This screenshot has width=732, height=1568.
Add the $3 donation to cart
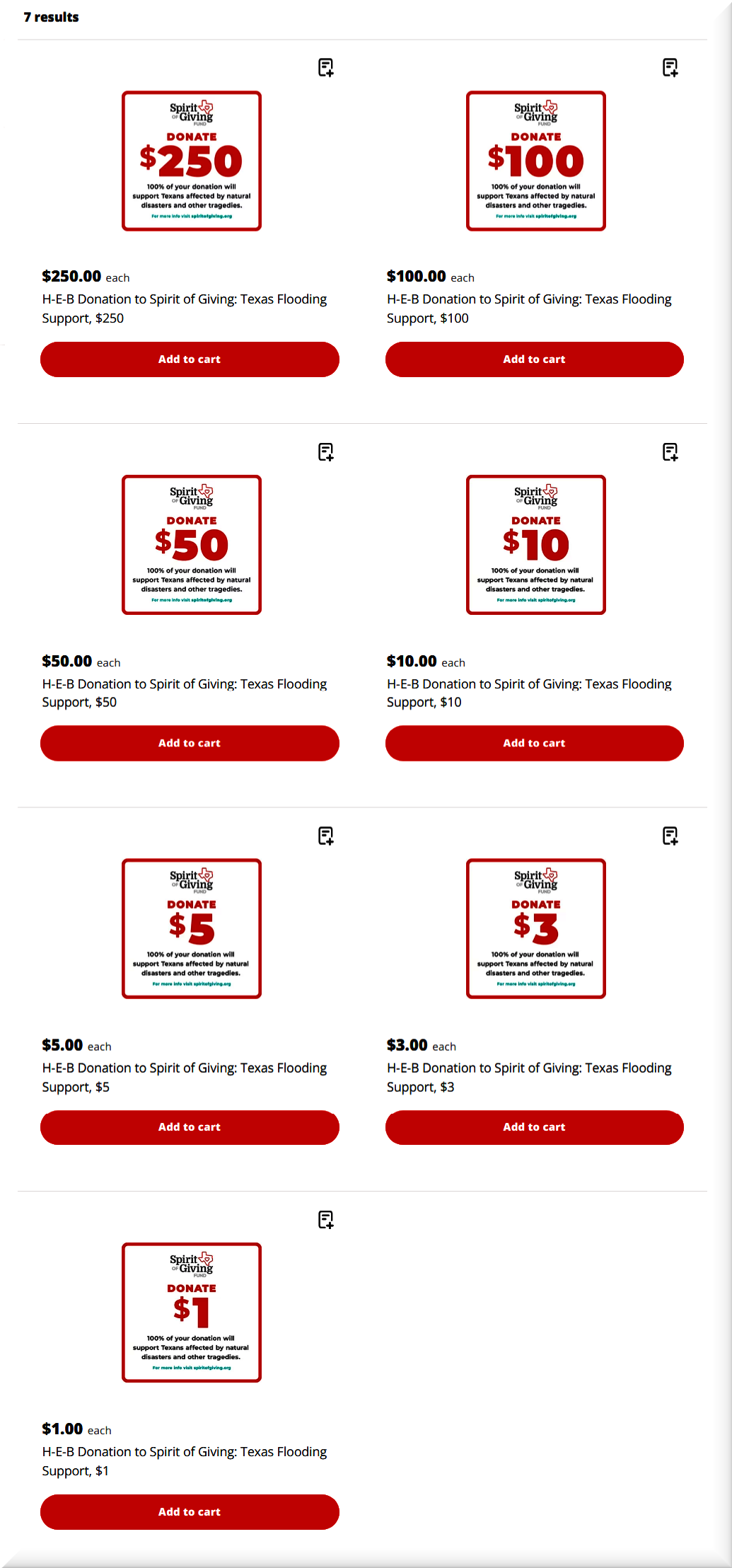[534, 1127]
